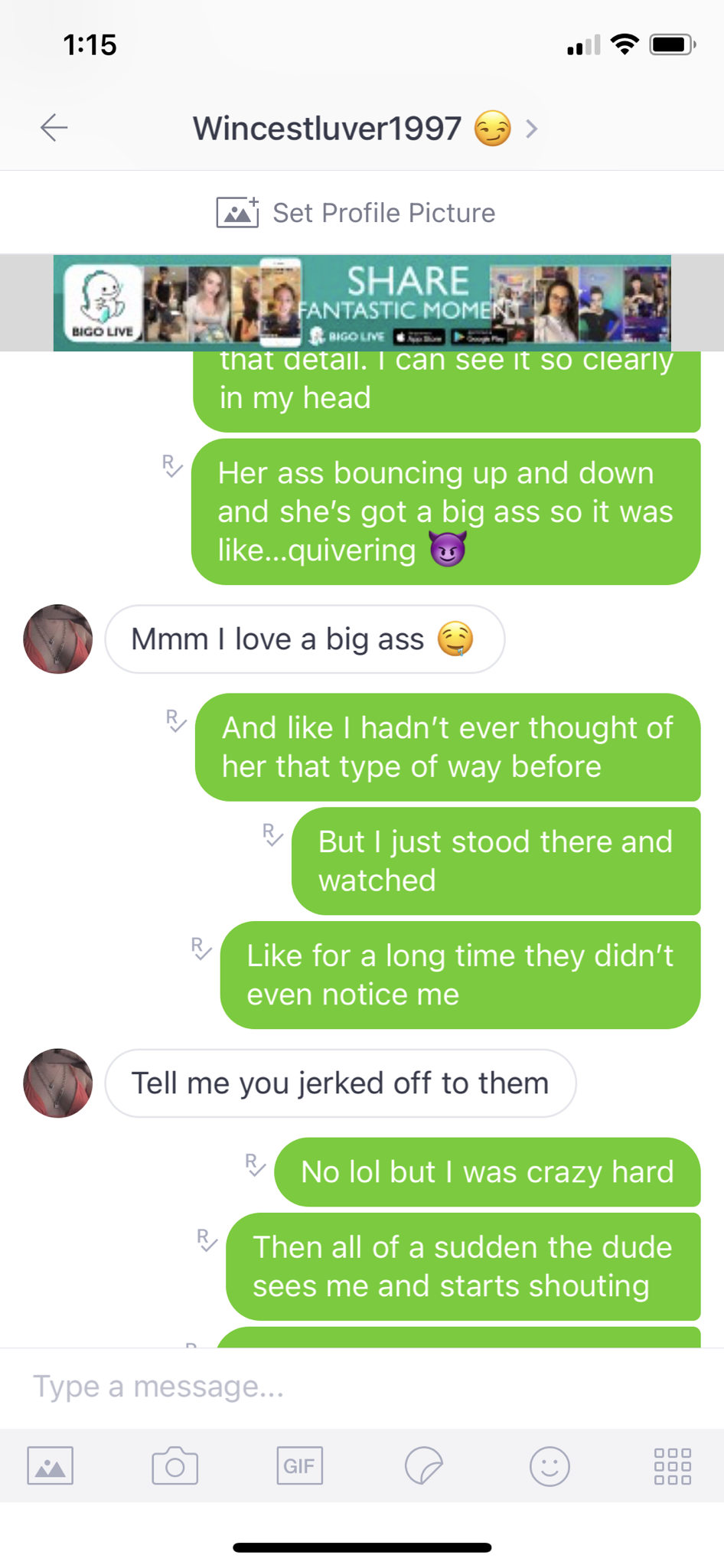Open the GIF picker
The width and height of the screenshot is (724, 1568).
tap(299, 1466)
